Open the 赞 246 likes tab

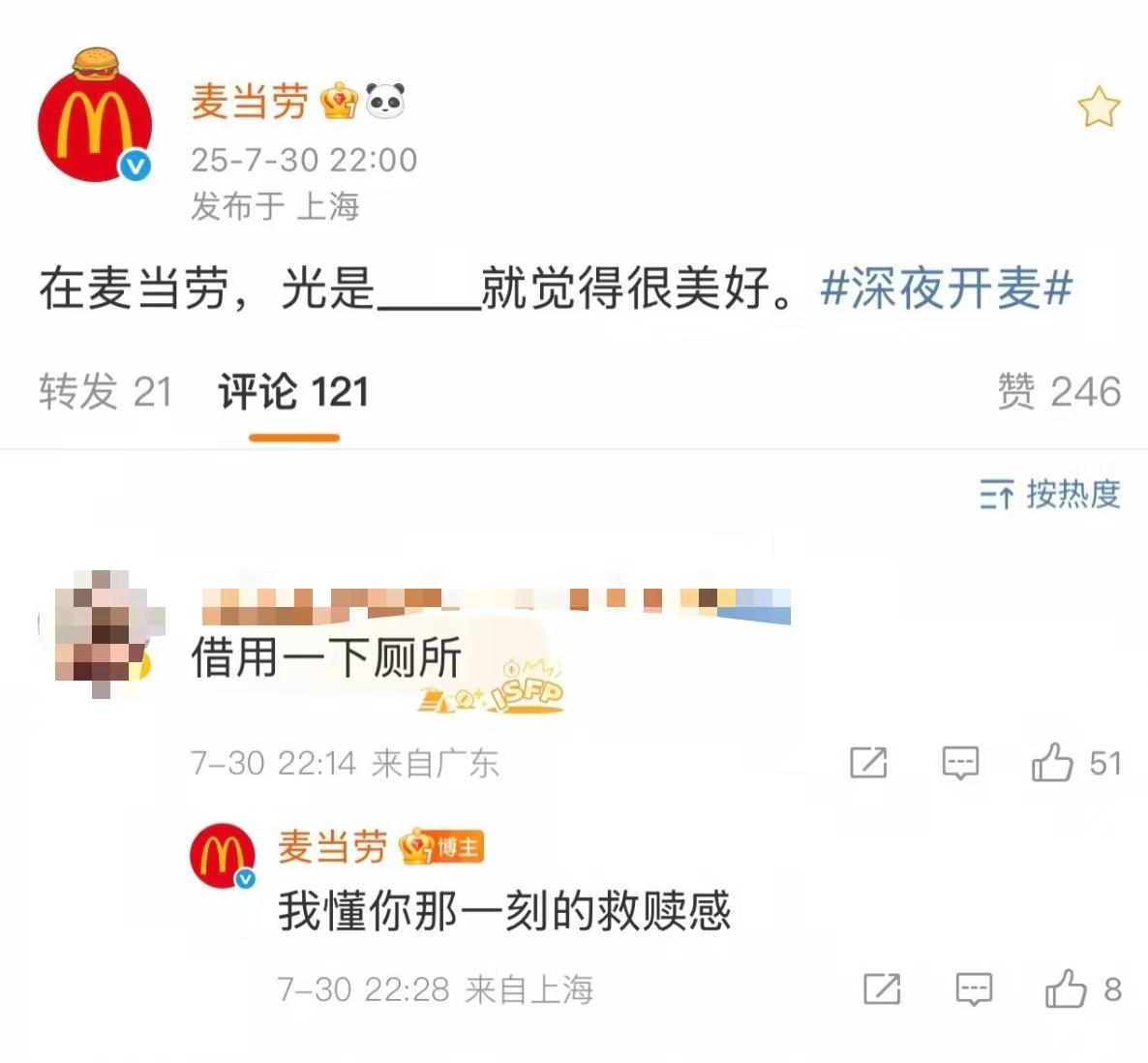pos(1059,392)
